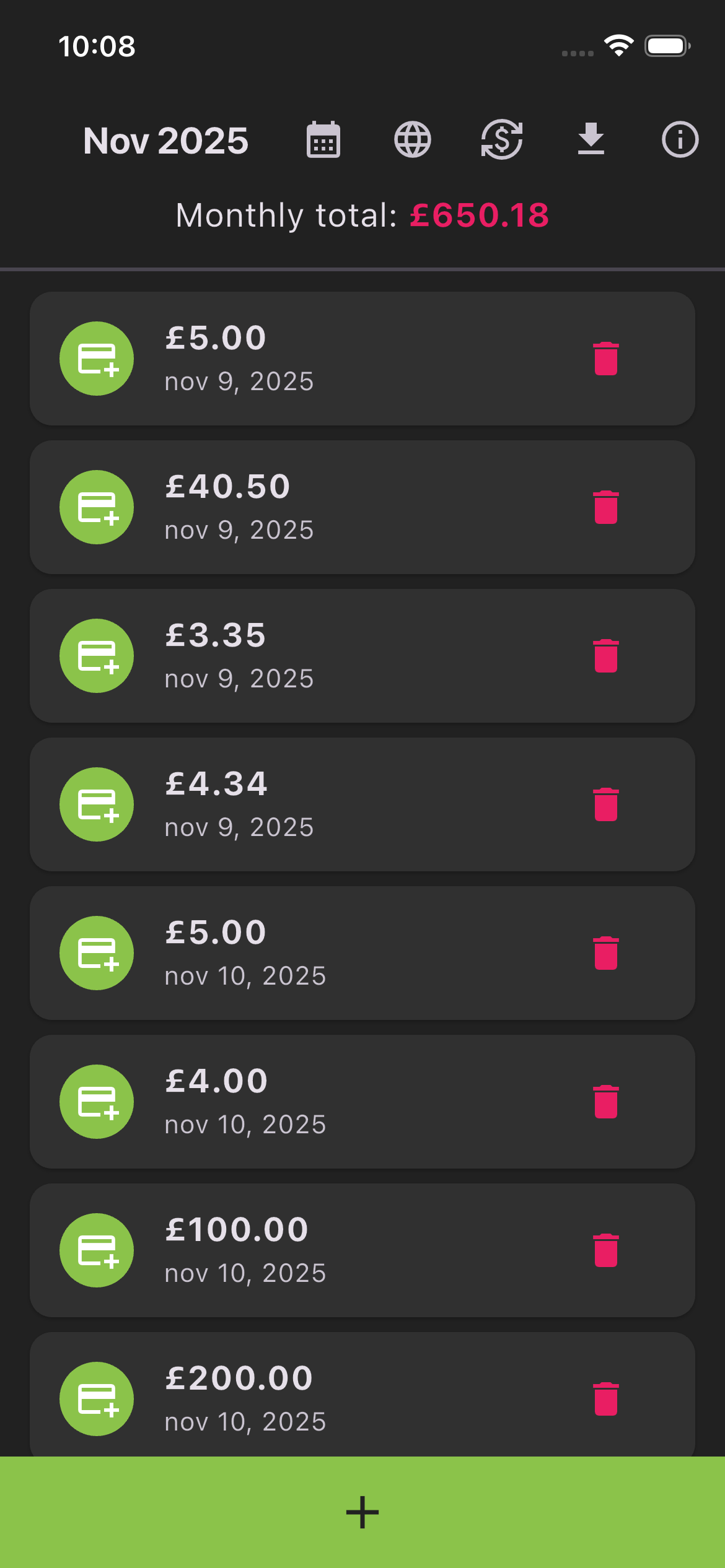Delete the £4.00 expense from nov 10
This screenshot has height=1568, width=725.
(606, 1100)
